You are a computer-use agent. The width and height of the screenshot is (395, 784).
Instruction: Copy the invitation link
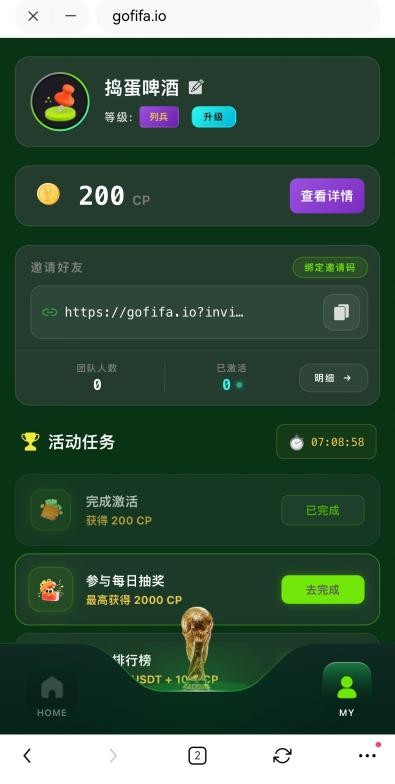(341, 312)
